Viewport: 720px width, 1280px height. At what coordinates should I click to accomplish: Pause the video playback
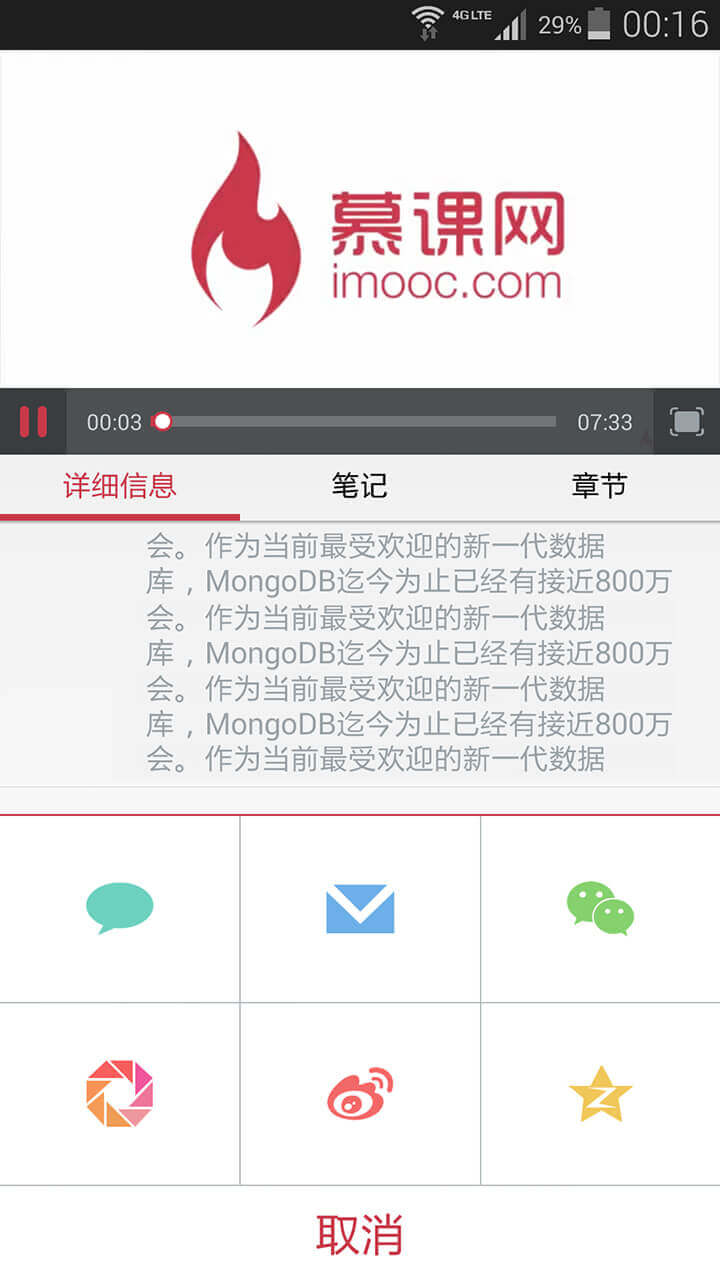[33, 422]
